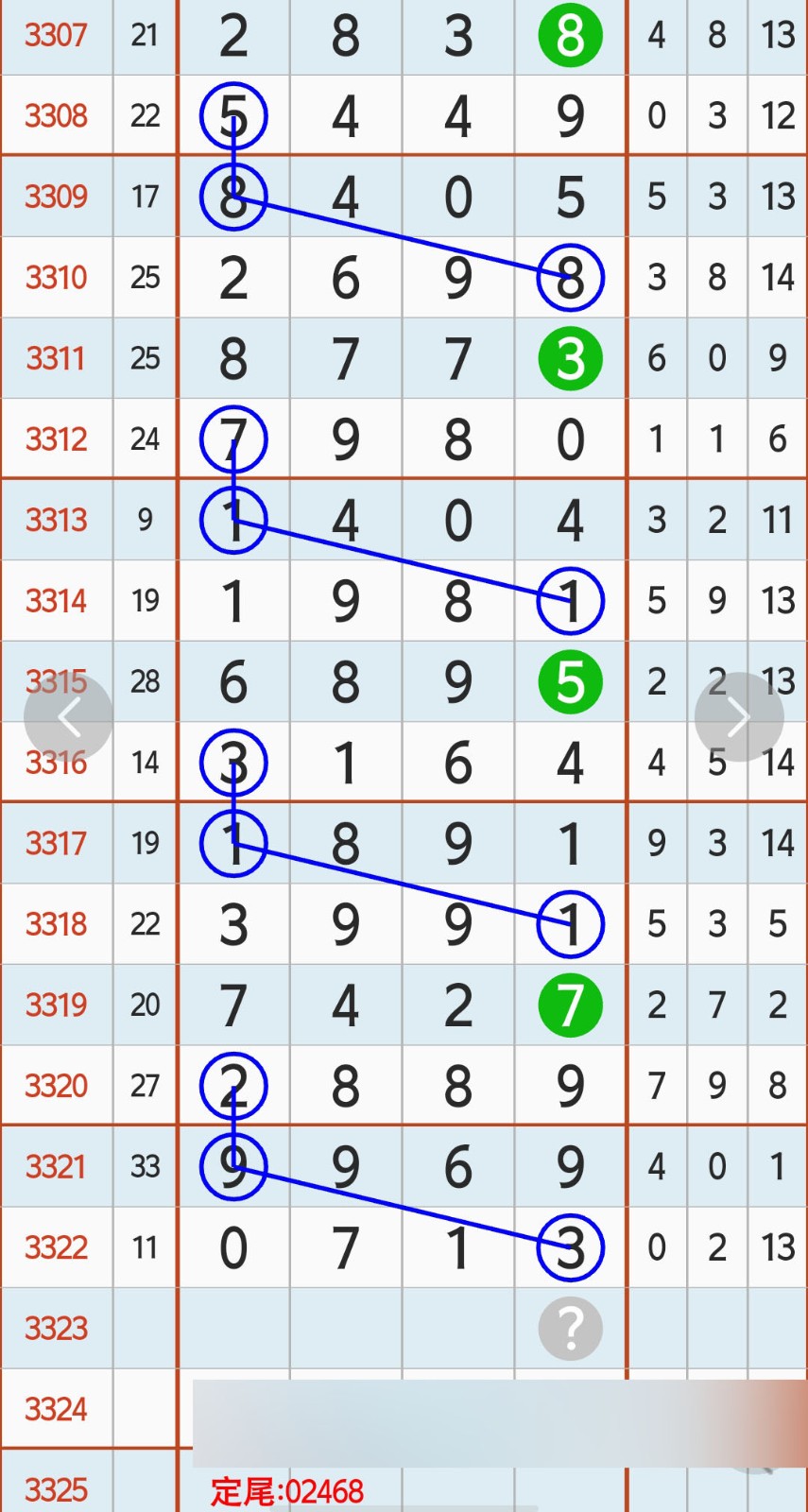Screen dimensions: 808x1512
Task: Expand row 3316 by clicking its circled 3
Action: click(233, 762)
